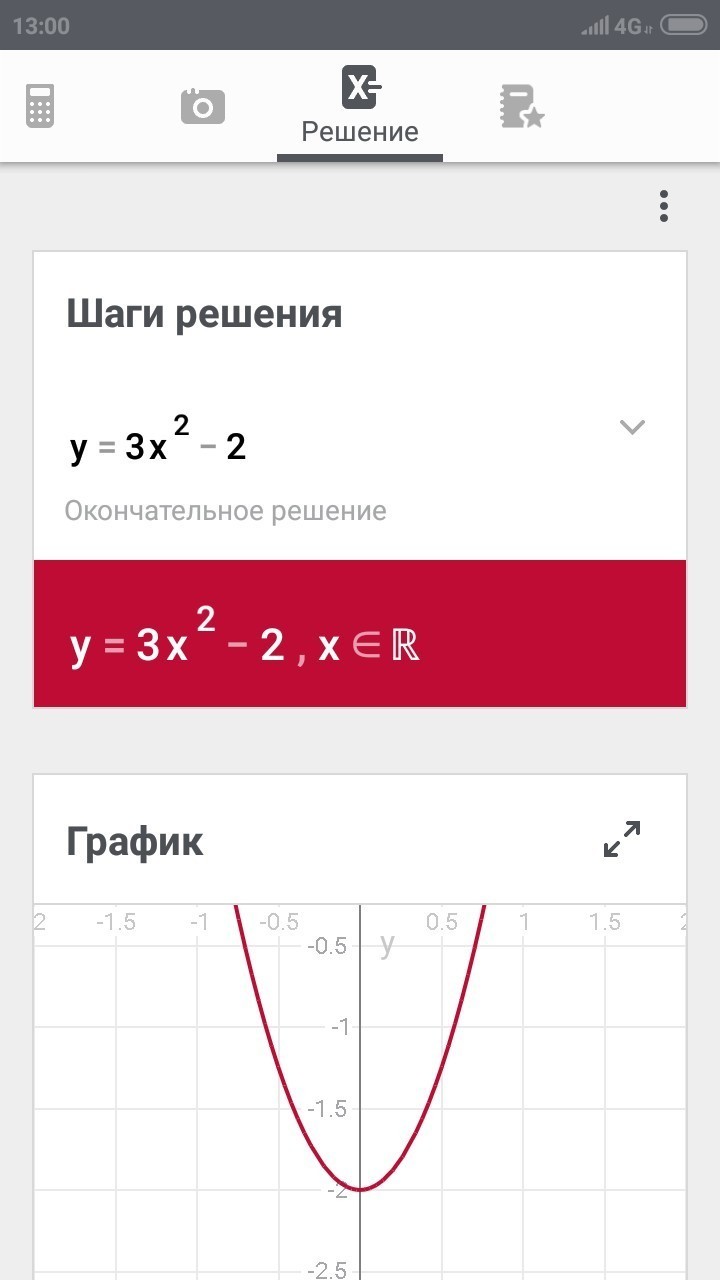720x1280 pixels.
Task: Open the camera tab
Action: 203,106
